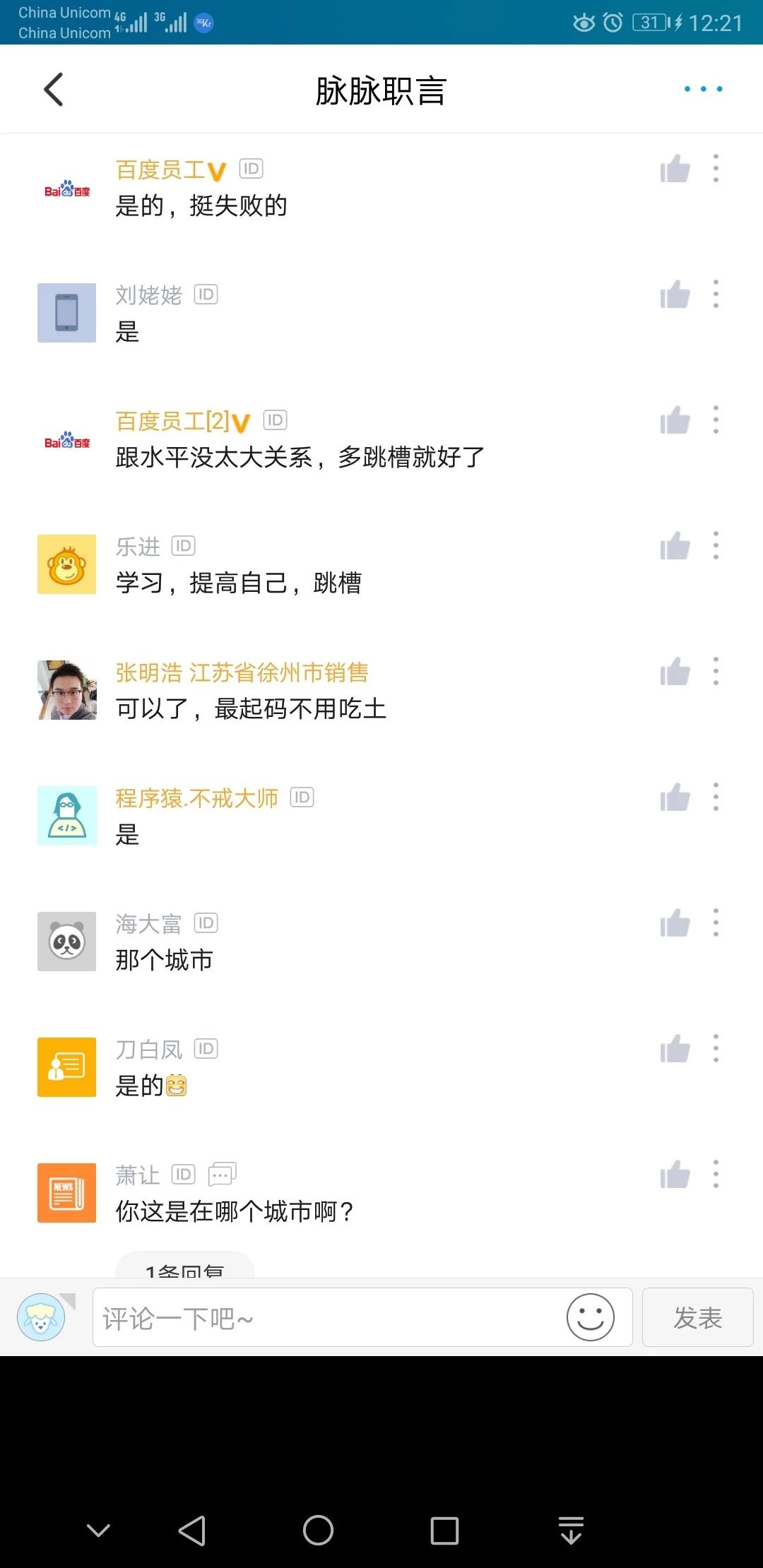
Task: Like 乐进's comment about 跳槽
Action: pos(675,547)
